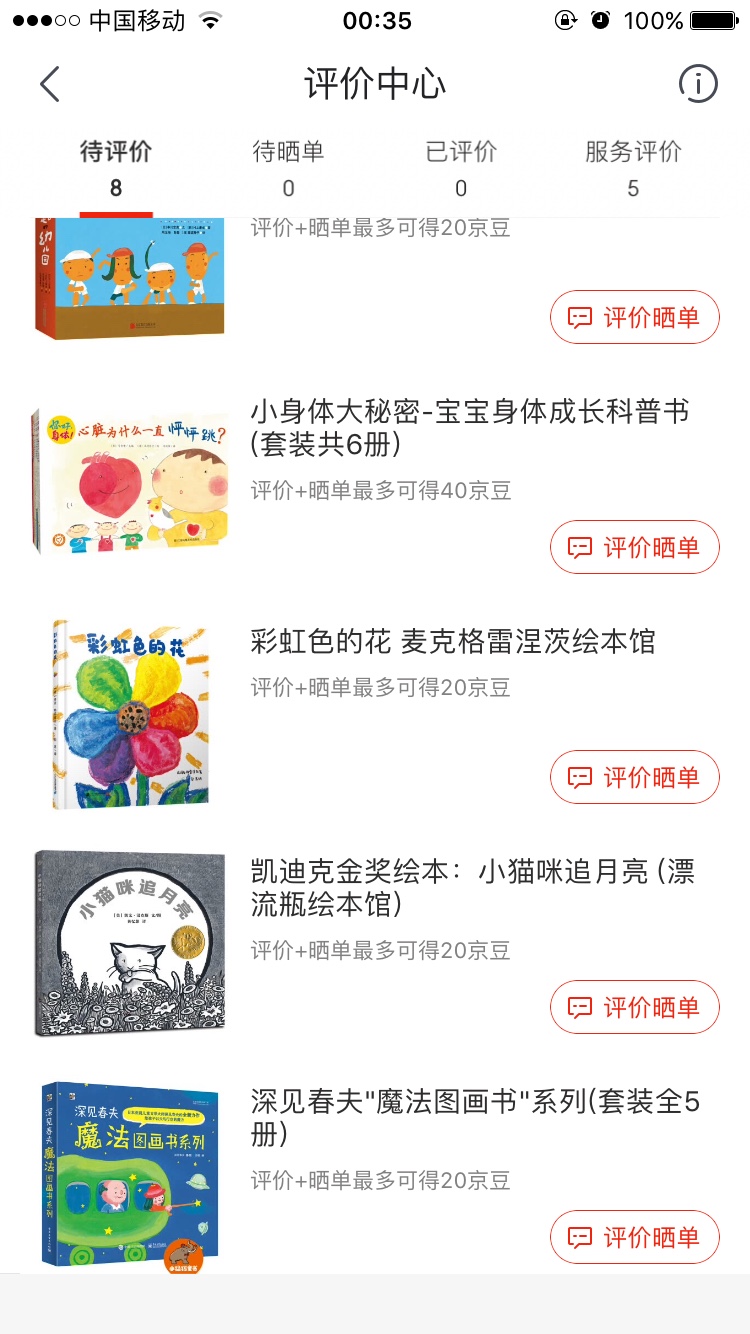The image size is (750, 1334).
Task: Select the 待评价 tab
Action: (x=116, y=168)
